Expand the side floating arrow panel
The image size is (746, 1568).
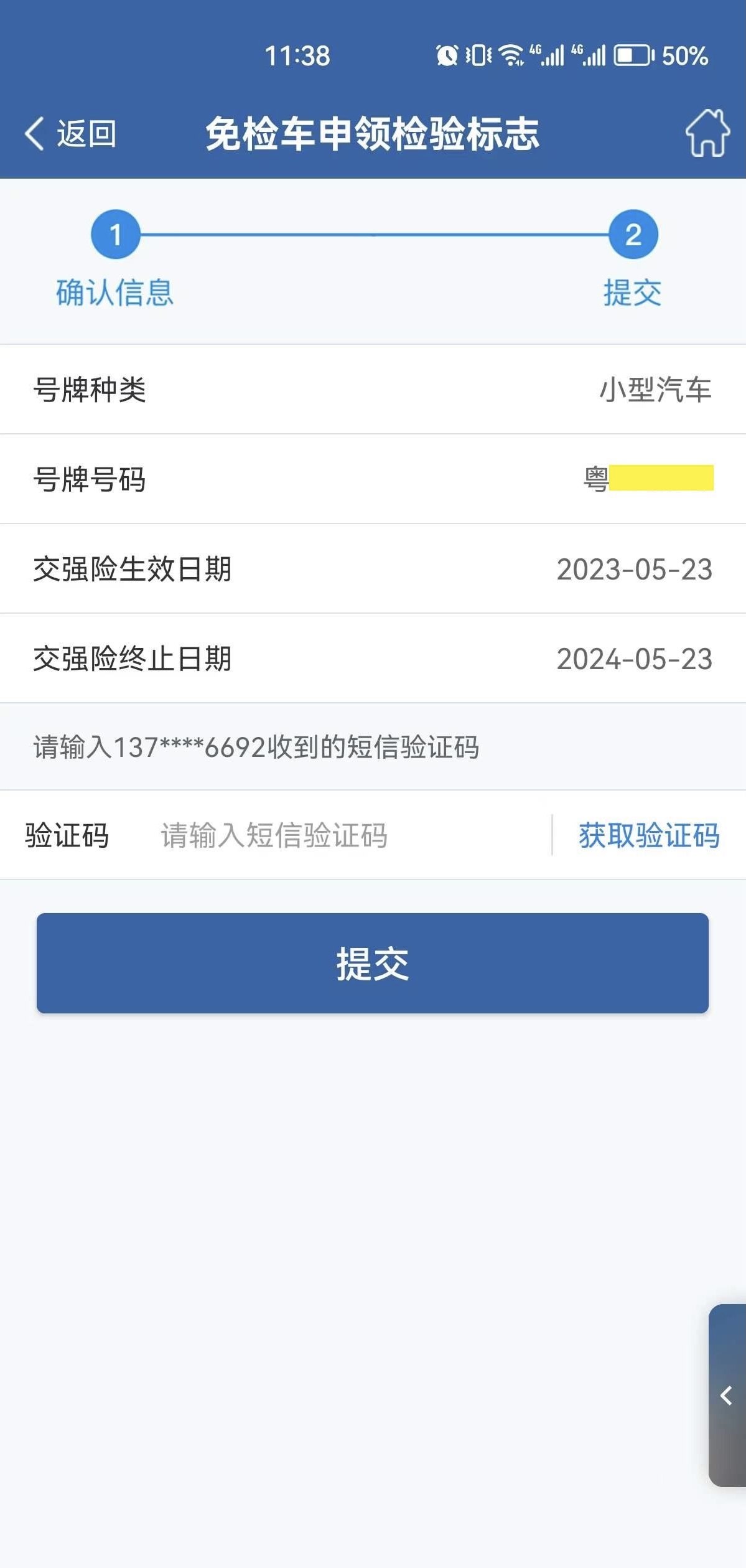727,1395
